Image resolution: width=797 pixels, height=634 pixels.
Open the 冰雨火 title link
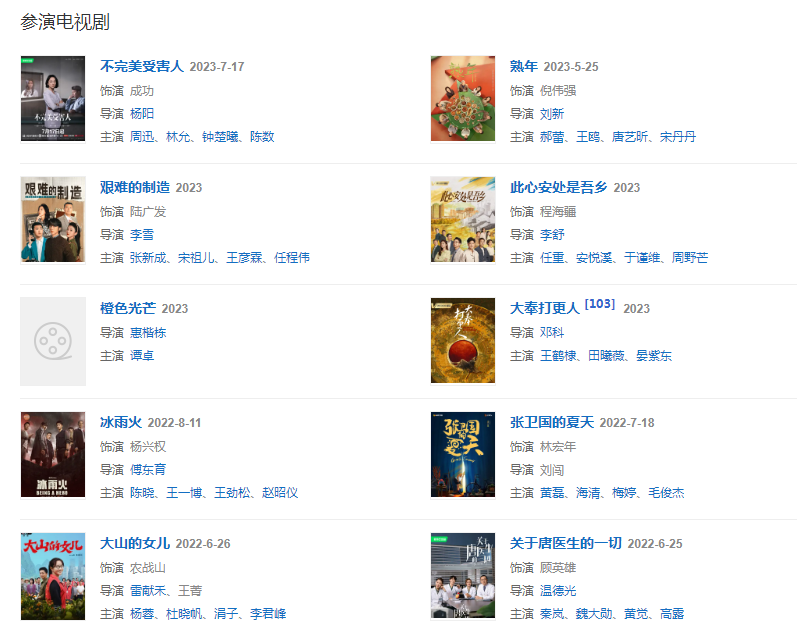coord(121,422)
